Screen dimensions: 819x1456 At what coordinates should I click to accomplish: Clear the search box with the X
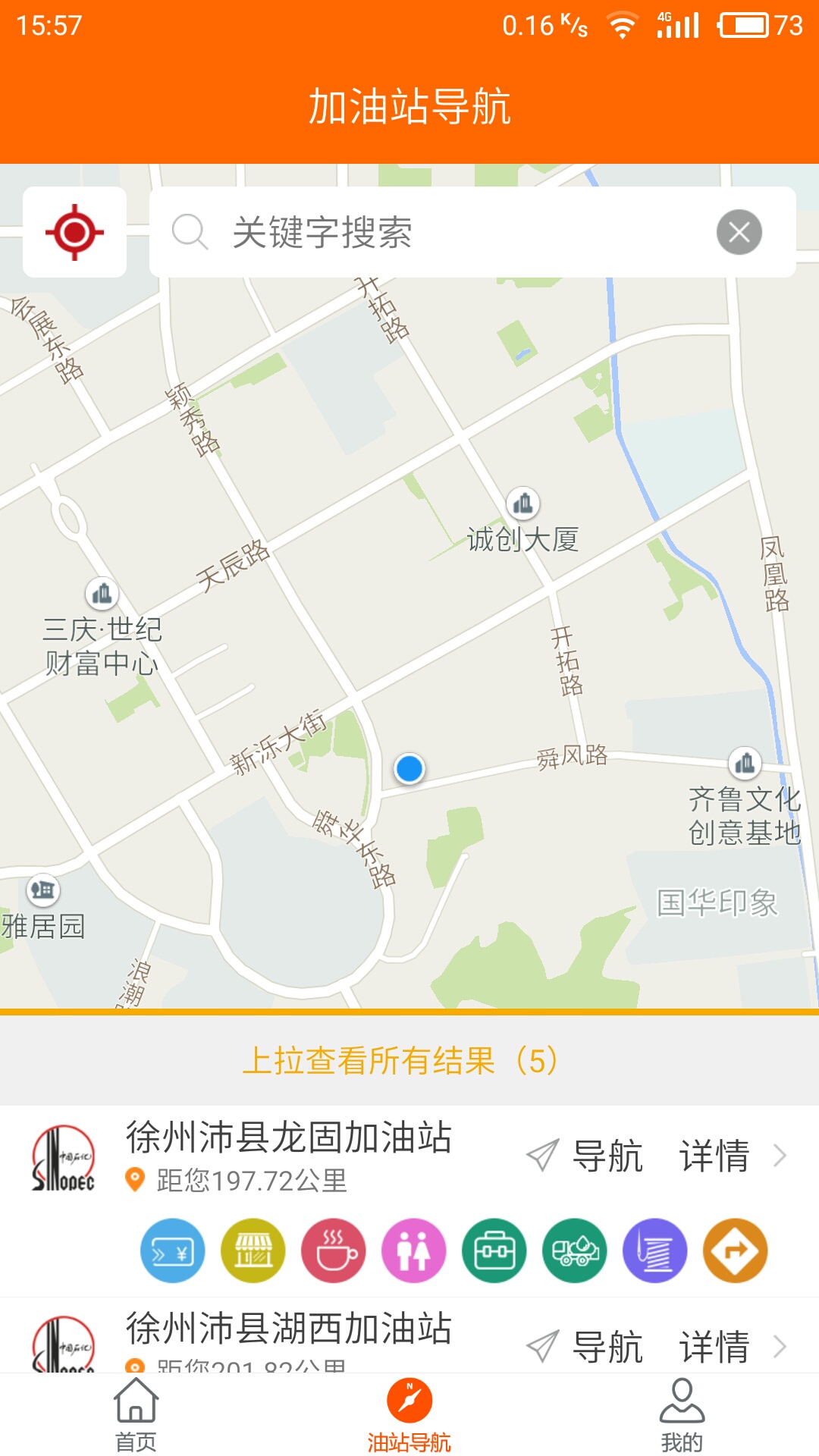click(x=739, y=232)
